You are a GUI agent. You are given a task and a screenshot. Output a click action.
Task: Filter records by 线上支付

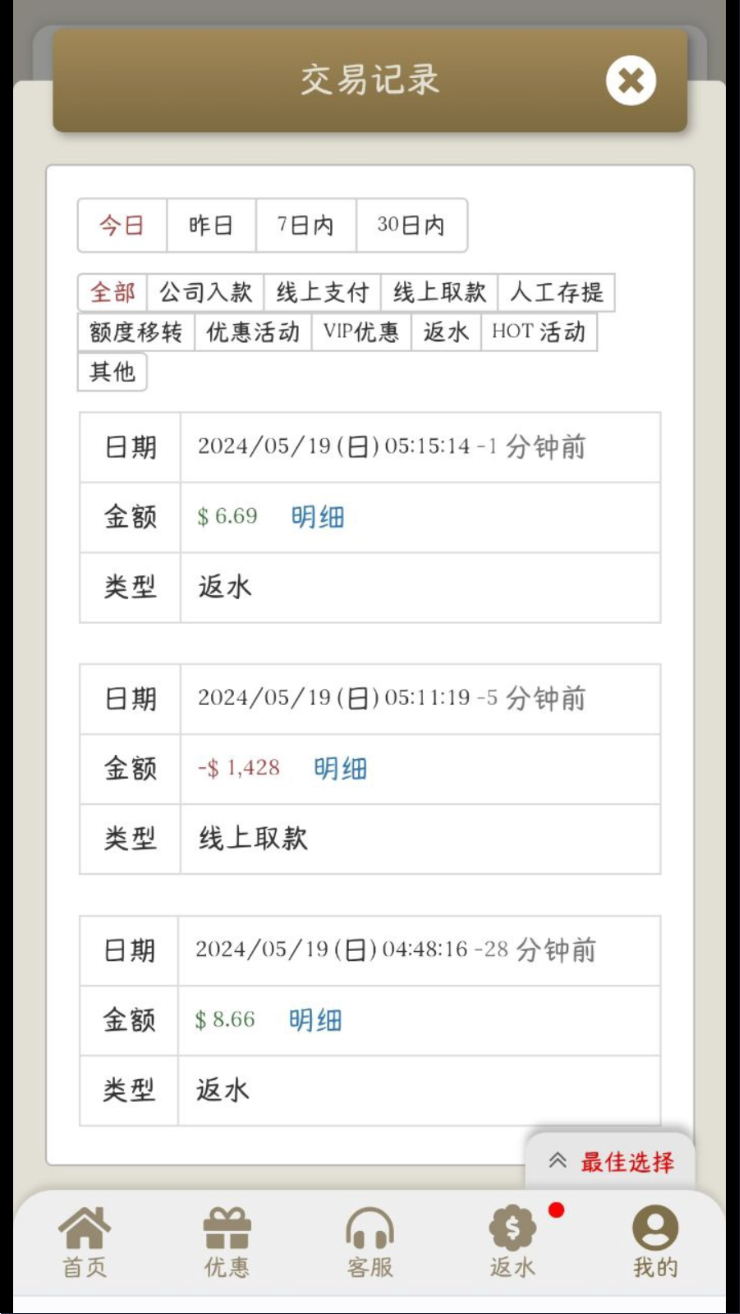pyautogui.click(x=323, y=292)
